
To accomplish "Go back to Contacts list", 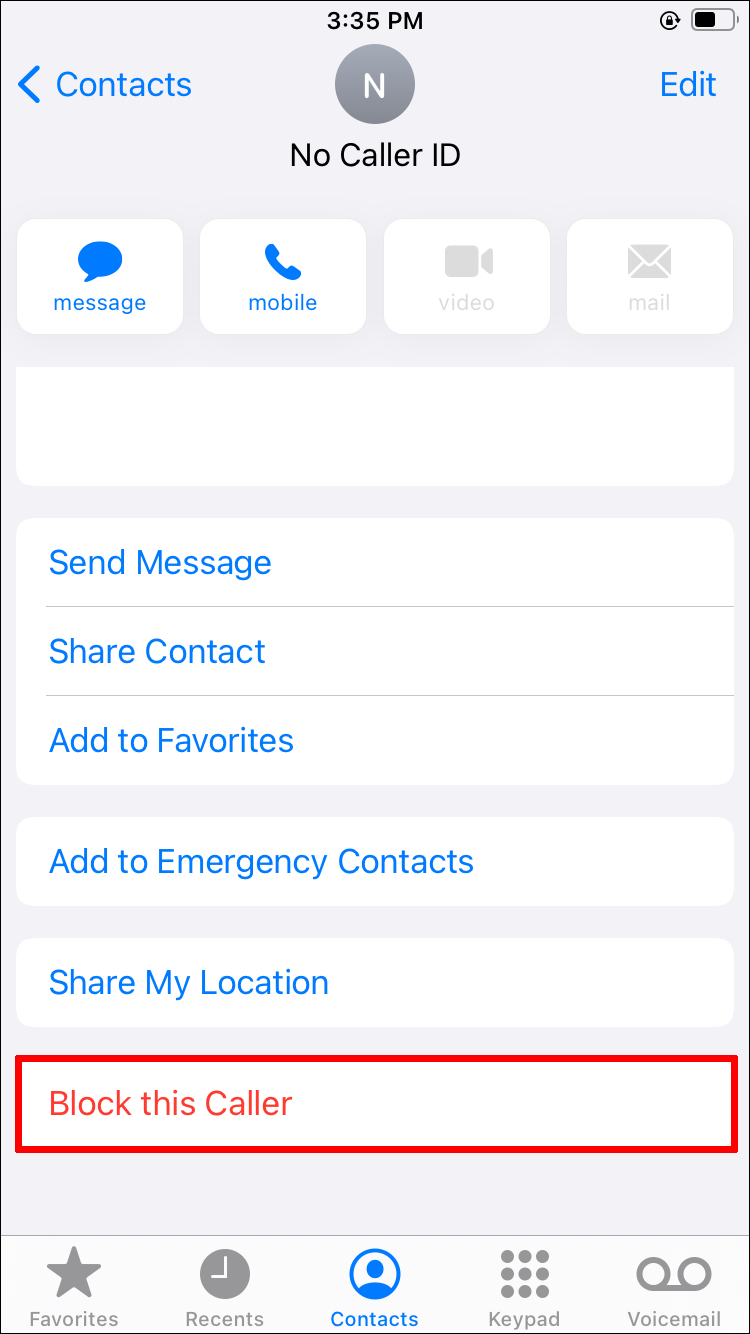I will (105, 85).
